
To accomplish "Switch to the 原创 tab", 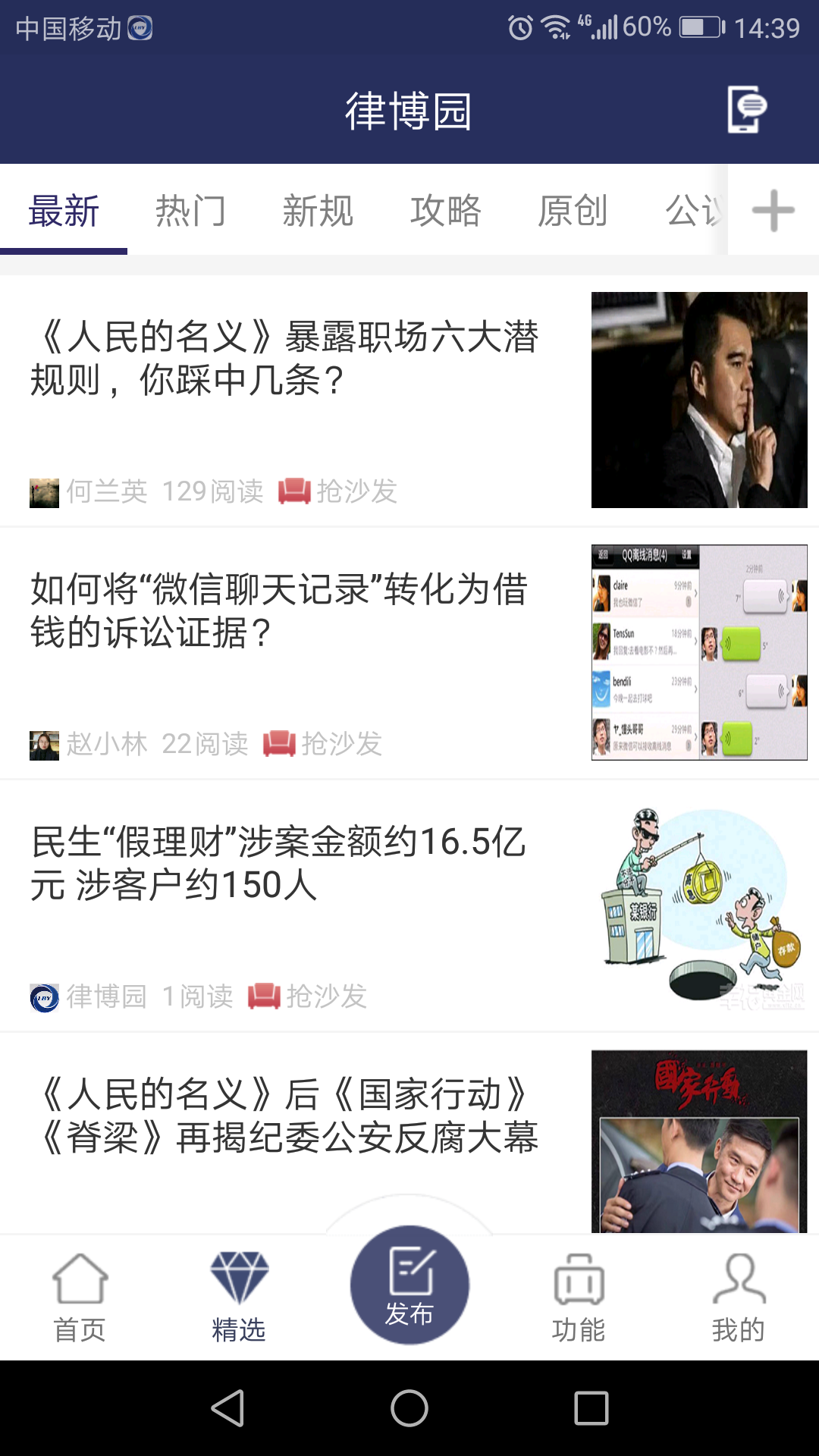I will coord(573,211).
